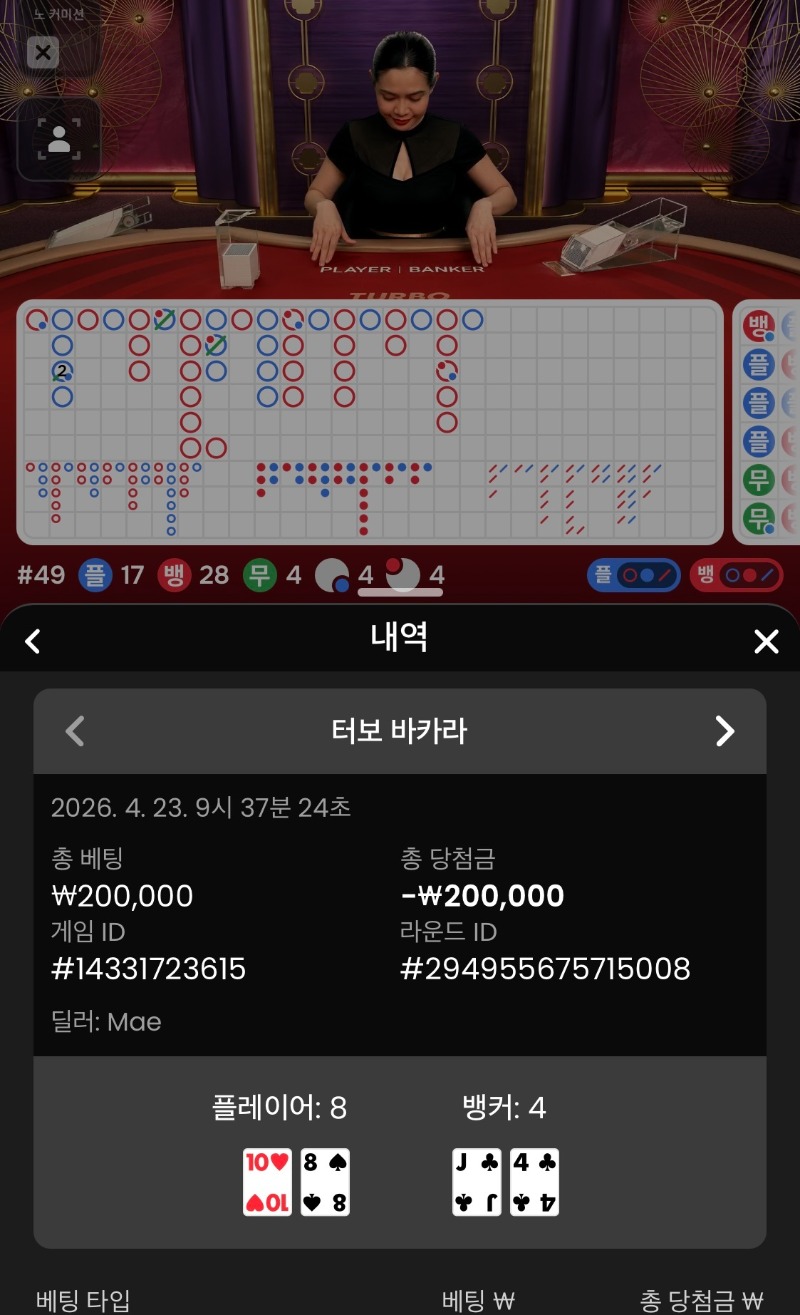Show the previous 터보 바카라 round

pyautogui.click(x=75, y=731)
